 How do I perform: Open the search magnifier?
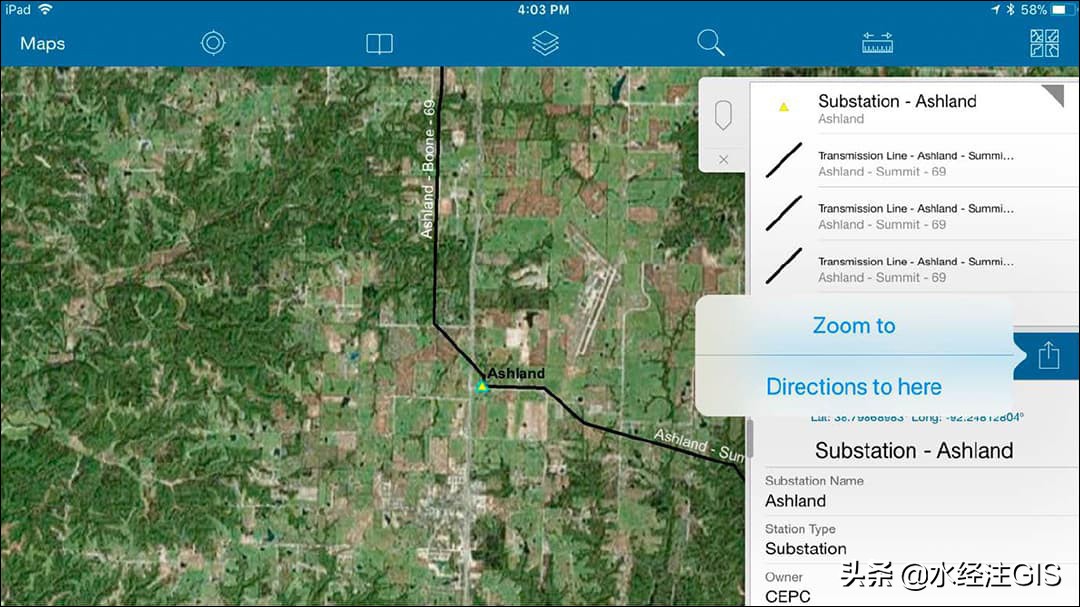click(710, 43)
